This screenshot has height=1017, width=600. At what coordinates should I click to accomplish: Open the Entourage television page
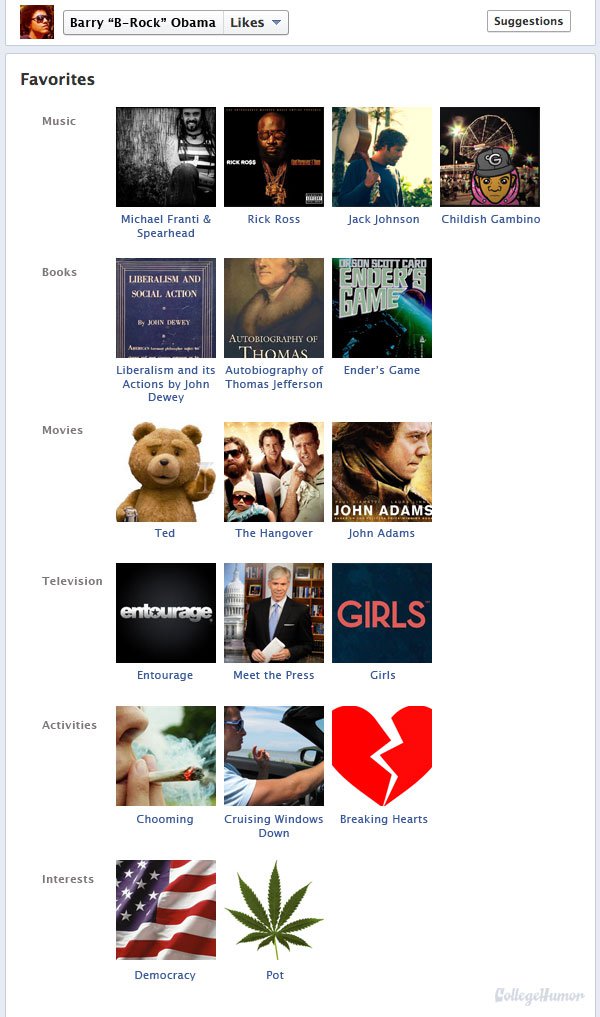pyautogui.click(x=166, y=613)
